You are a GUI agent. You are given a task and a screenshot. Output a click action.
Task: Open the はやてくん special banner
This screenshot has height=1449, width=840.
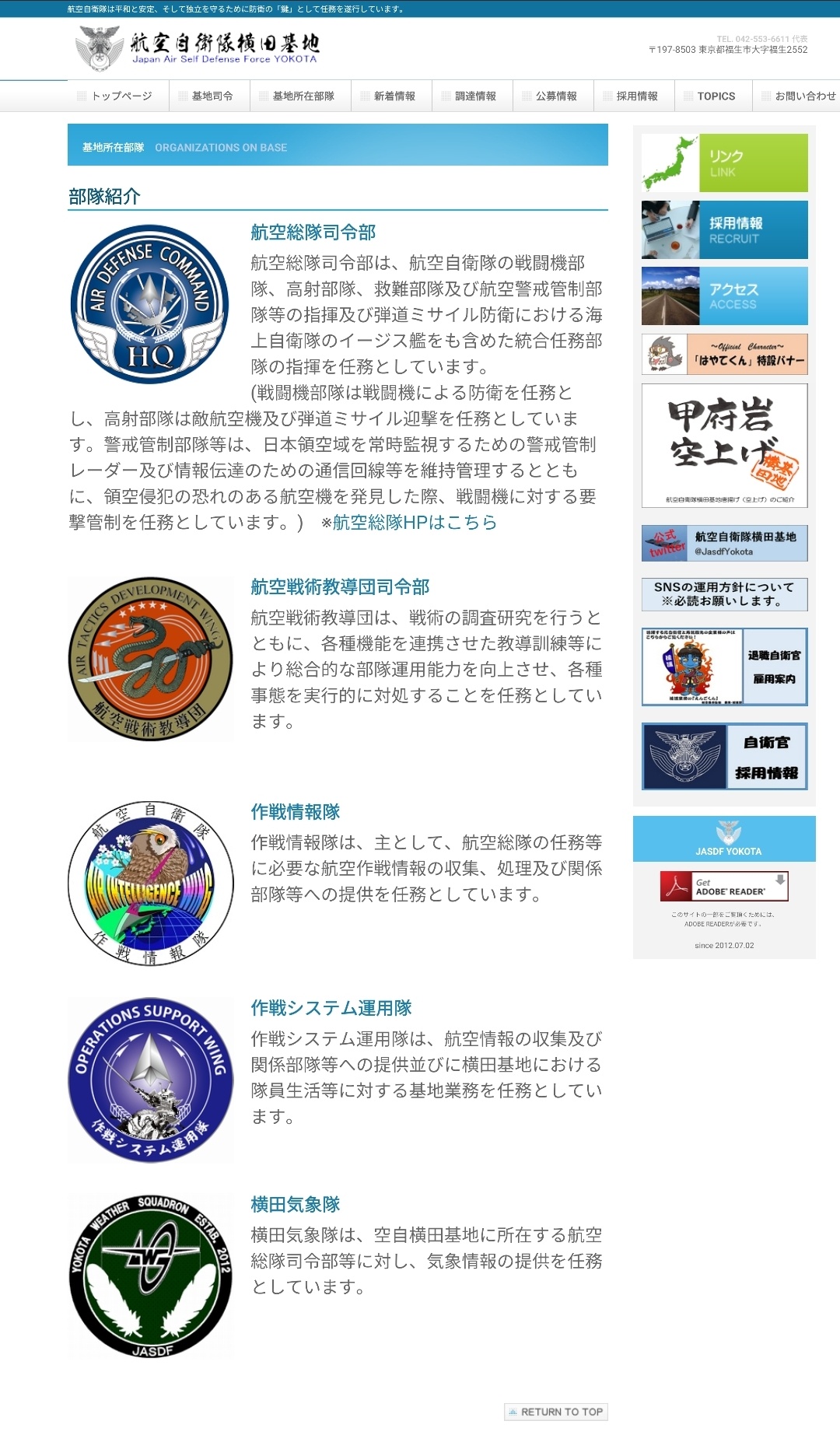point(724,355)
